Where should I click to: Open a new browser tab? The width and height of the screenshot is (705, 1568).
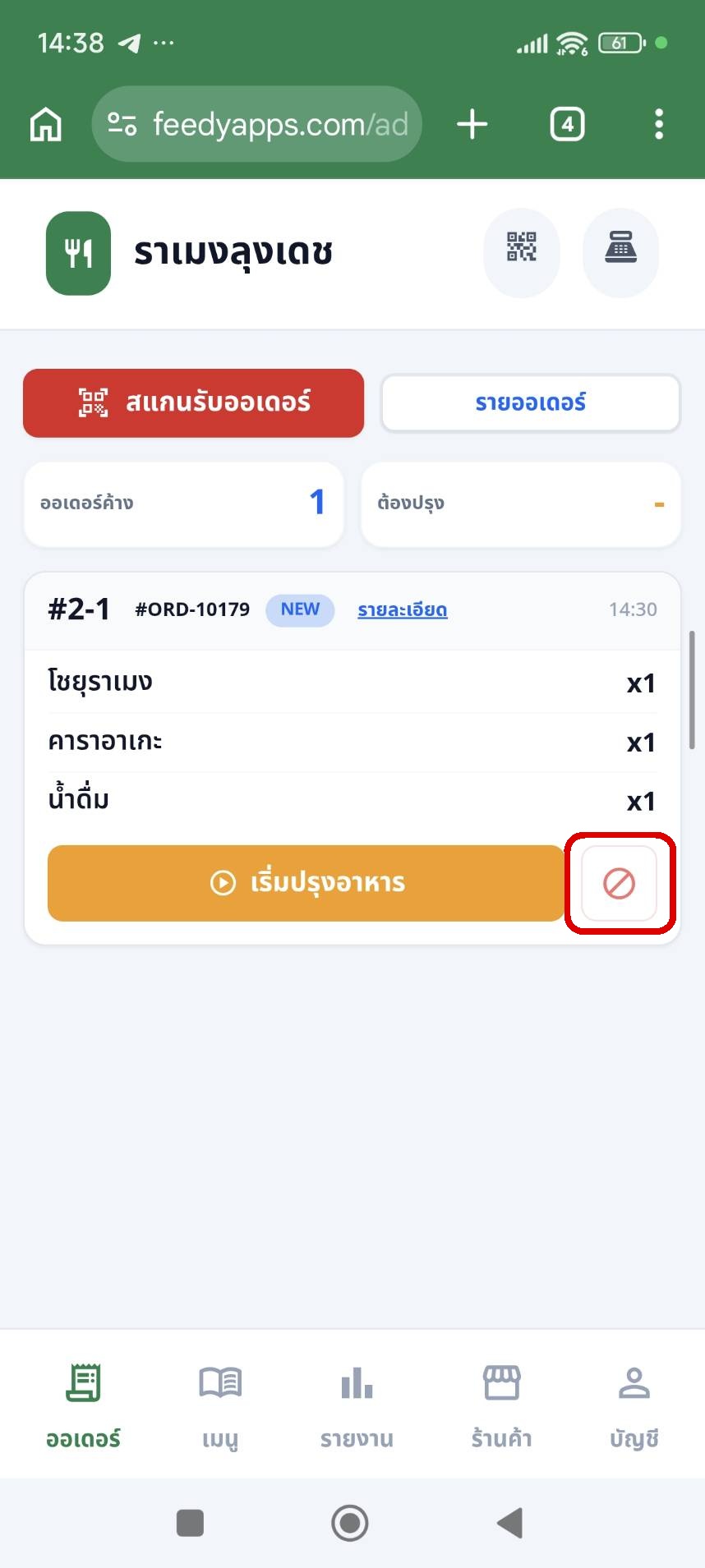472,125
